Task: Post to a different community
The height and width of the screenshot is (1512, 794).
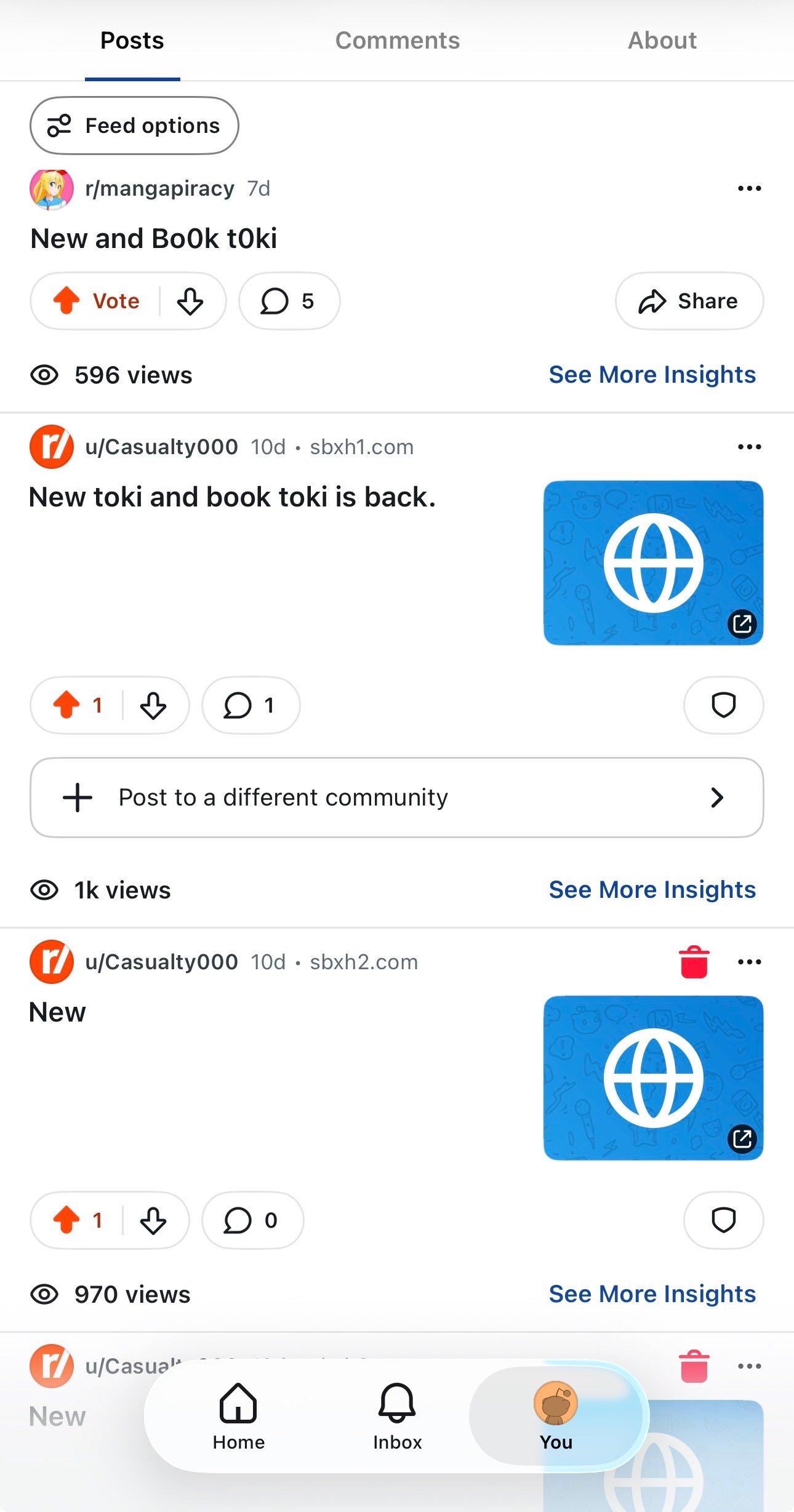Action: [x=397, y=798]
